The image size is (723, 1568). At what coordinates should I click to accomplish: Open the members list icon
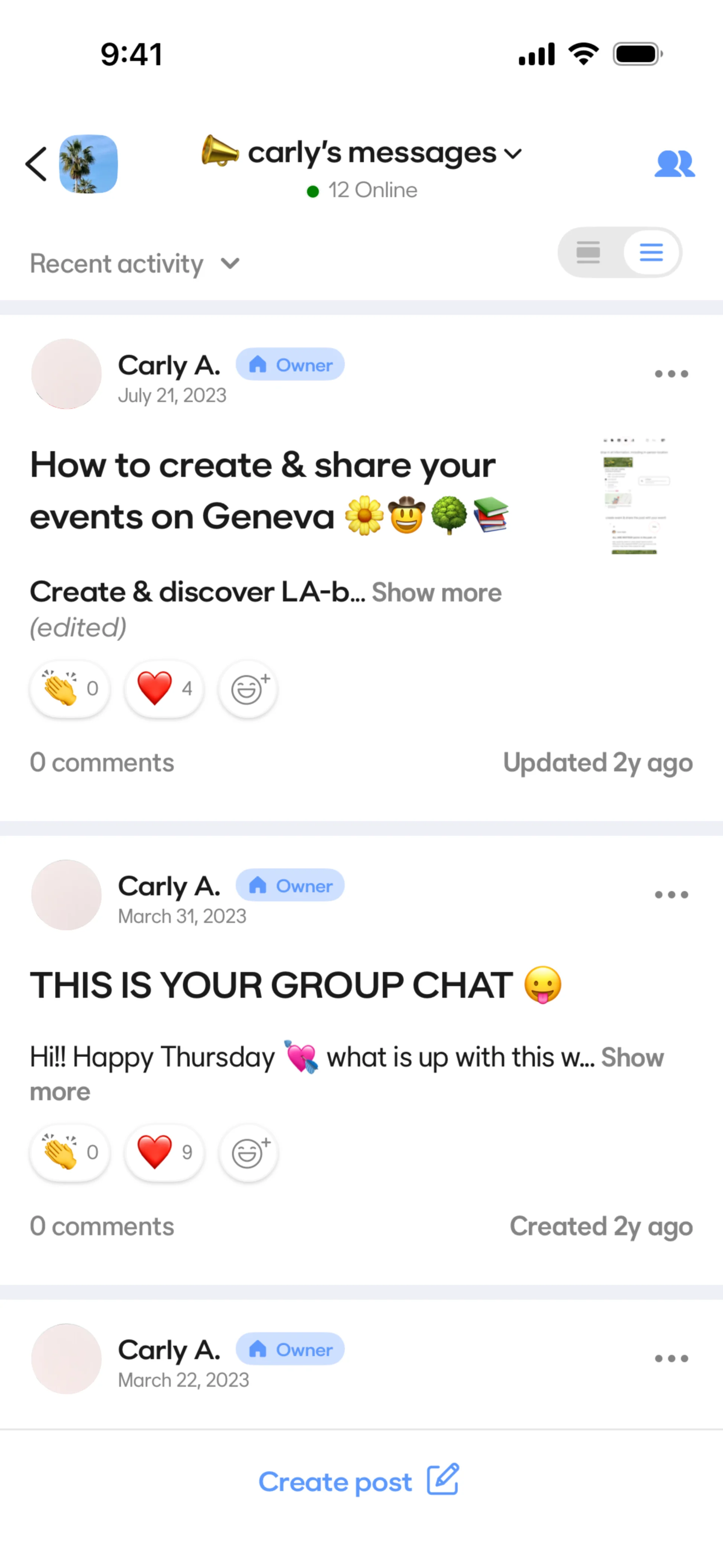(674, 164)
